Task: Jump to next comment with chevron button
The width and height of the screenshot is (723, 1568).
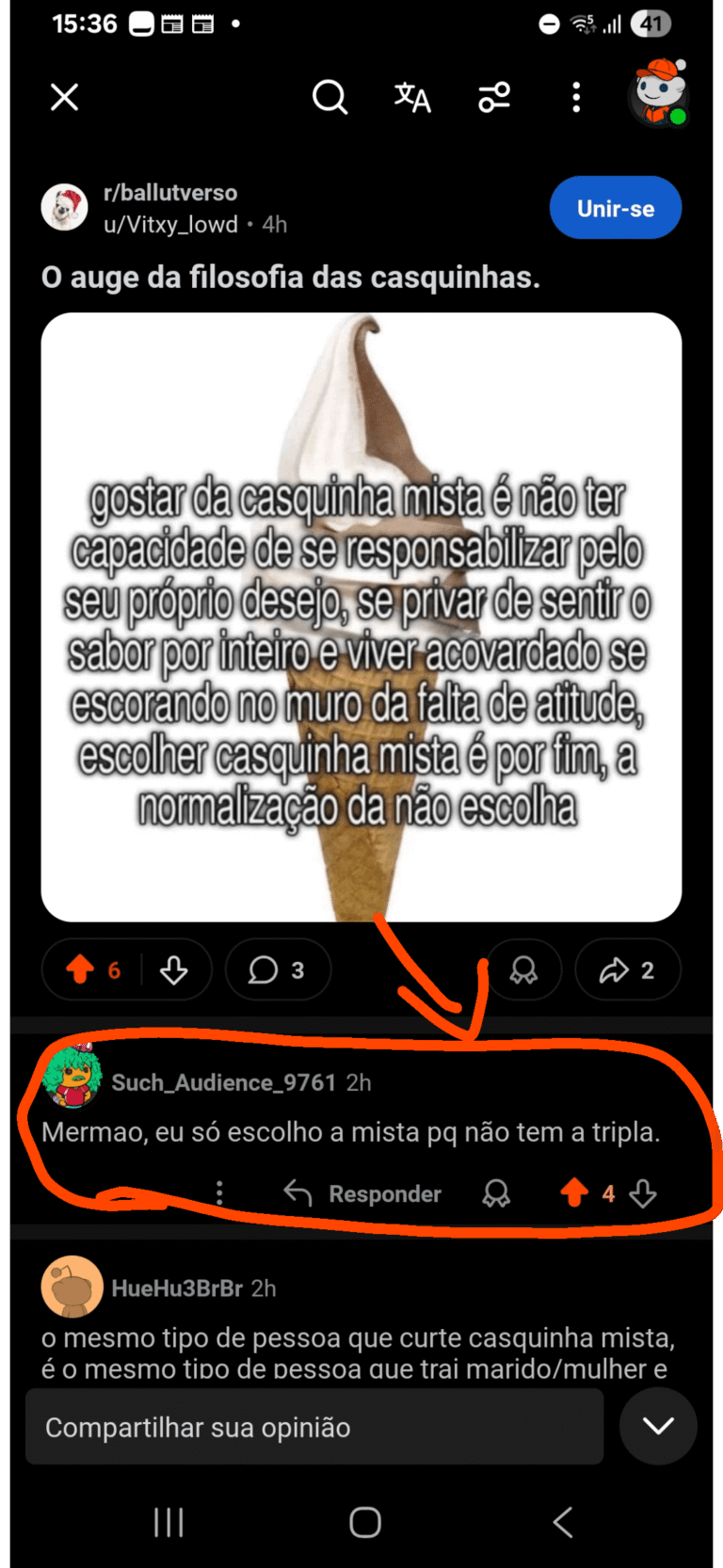Action: click(x=658, y=1426)
